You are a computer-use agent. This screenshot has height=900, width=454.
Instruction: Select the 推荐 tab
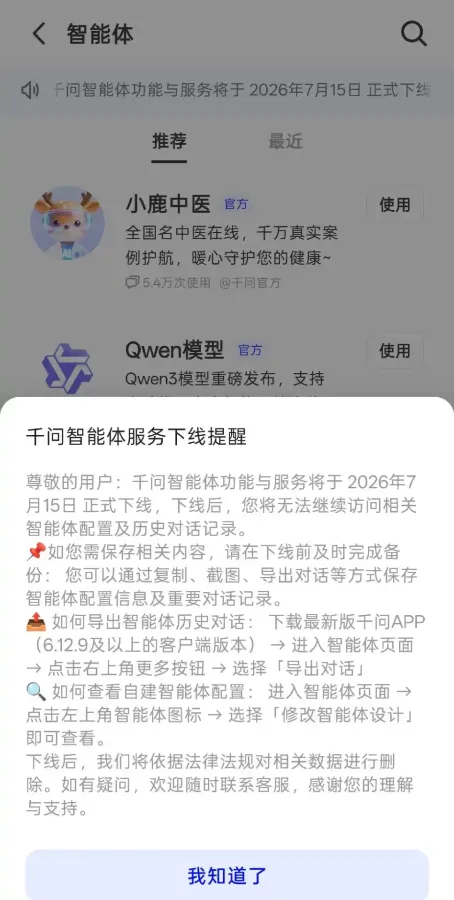[169, 141]
